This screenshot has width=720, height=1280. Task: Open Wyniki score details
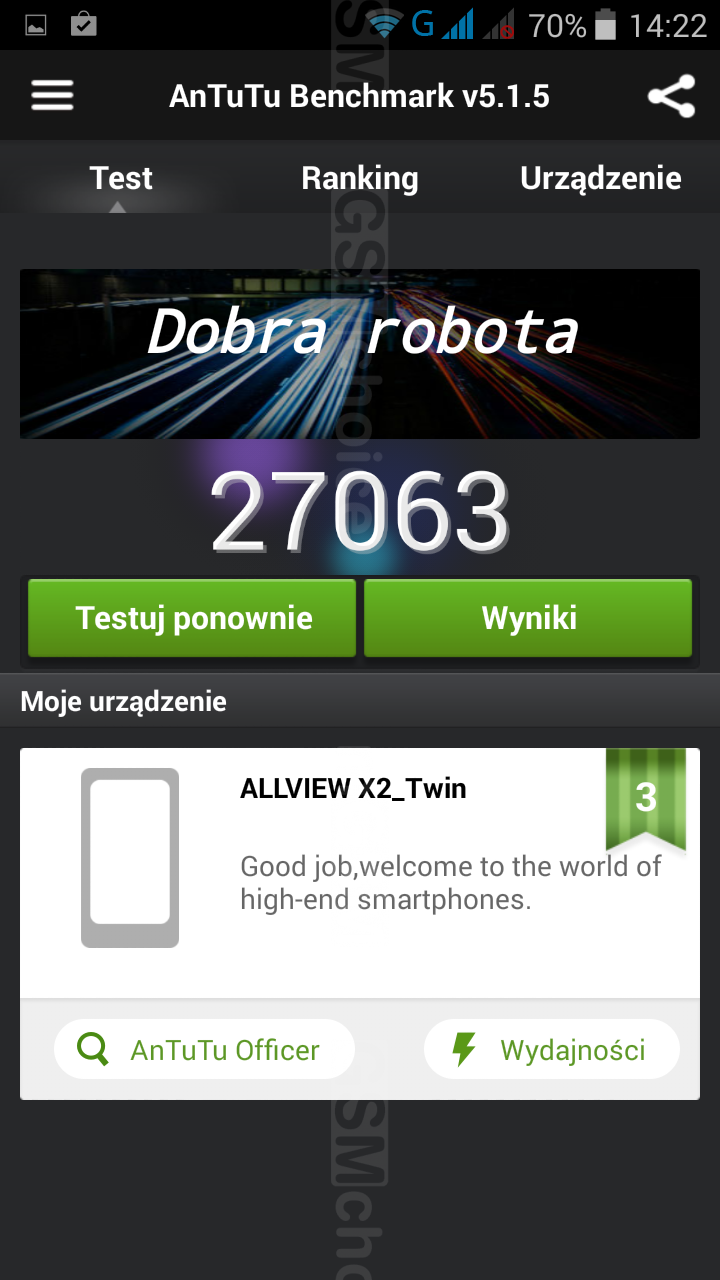528,618
